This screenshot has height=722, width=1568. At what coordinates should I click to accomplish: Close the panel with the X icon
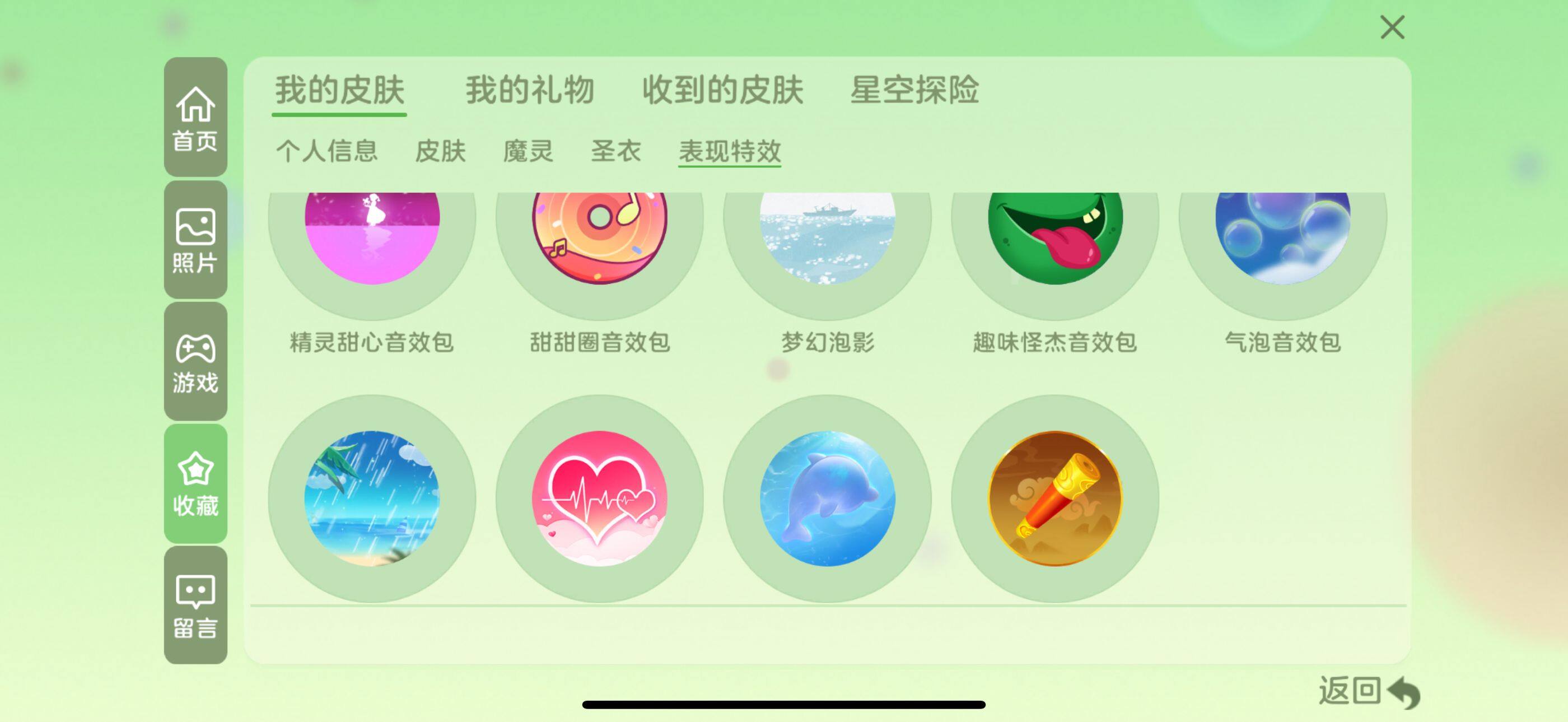(1392, 28)
